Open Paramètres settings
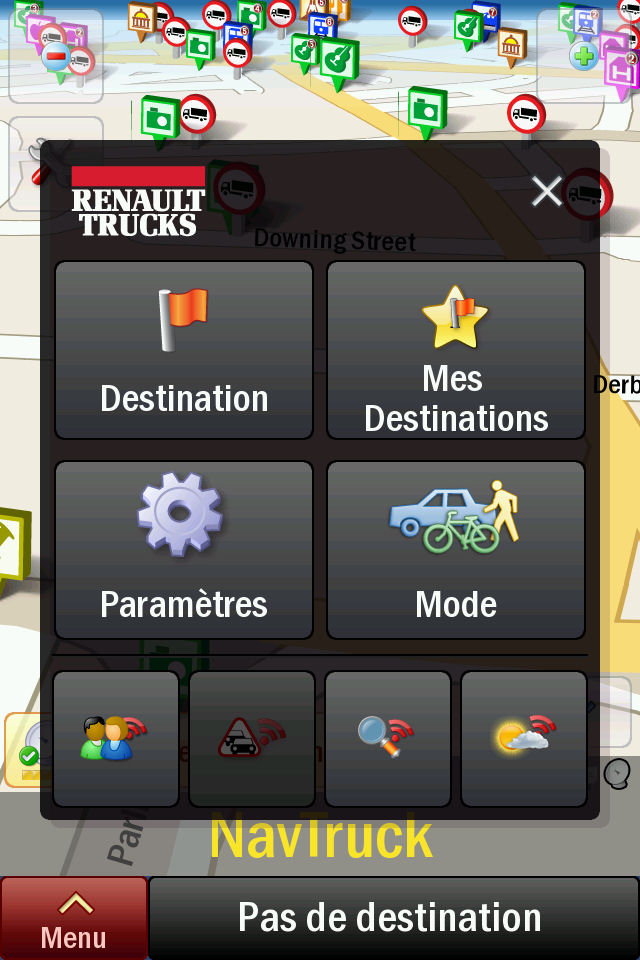Screen dimensions: 640x960 tap(184, 550)
